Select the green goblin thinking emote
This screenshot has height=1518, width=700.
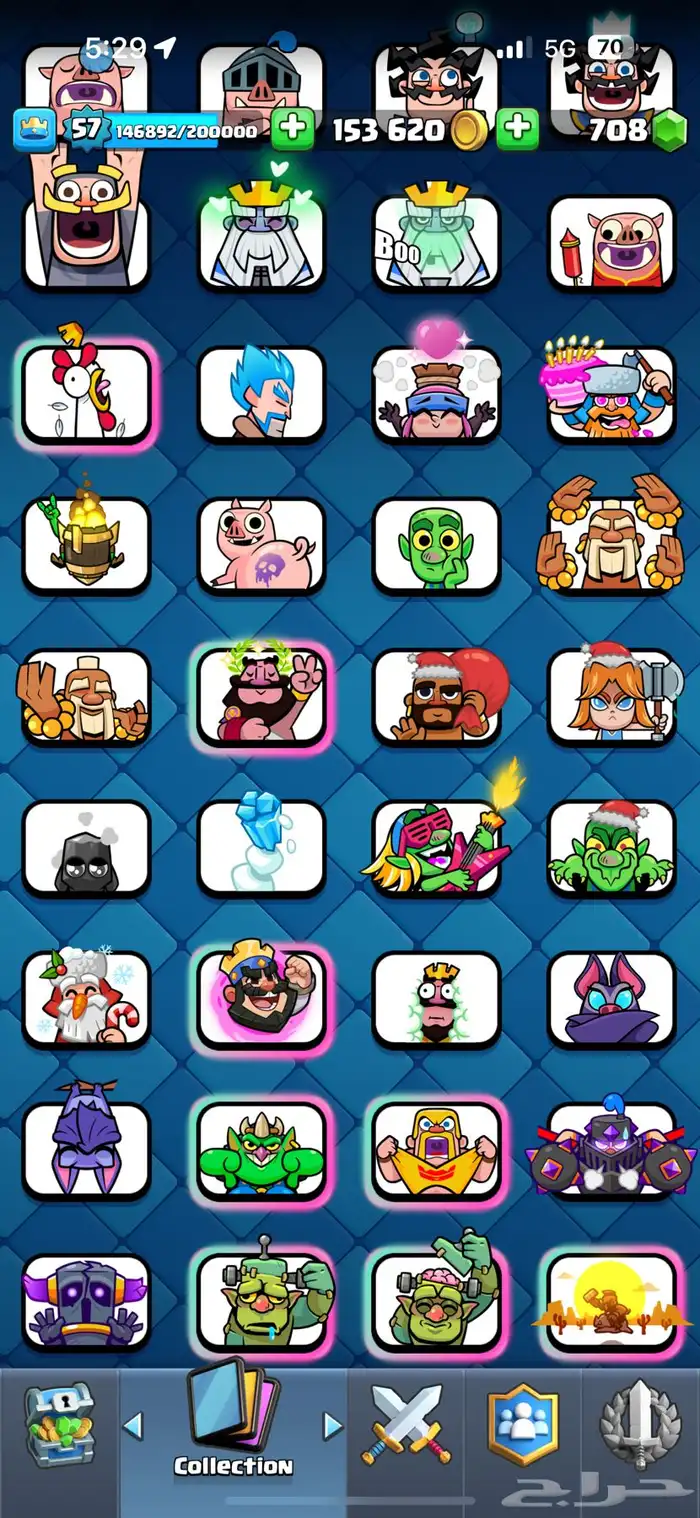436,545
